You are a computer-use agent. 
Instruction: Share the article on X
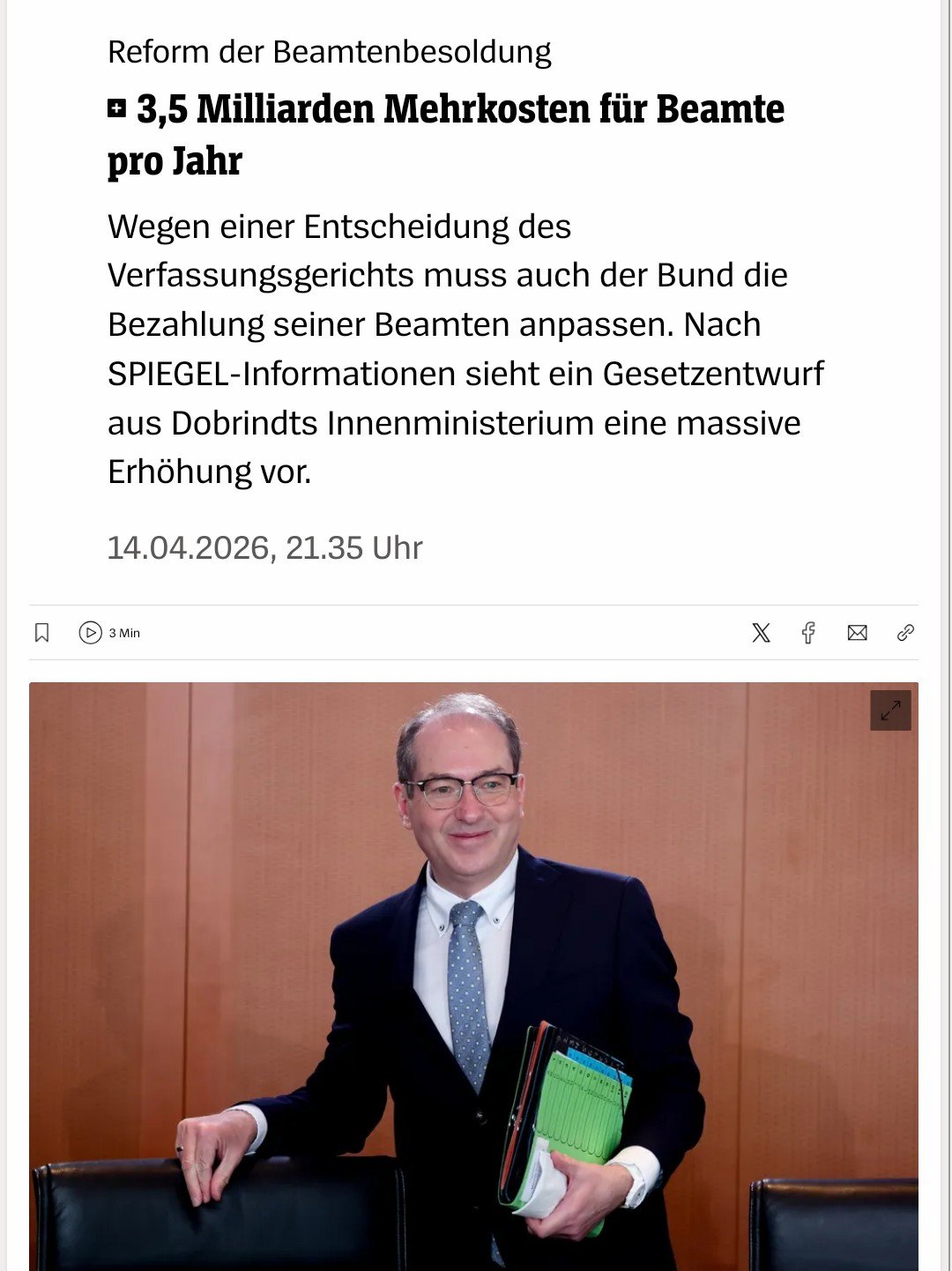[762, 633]
